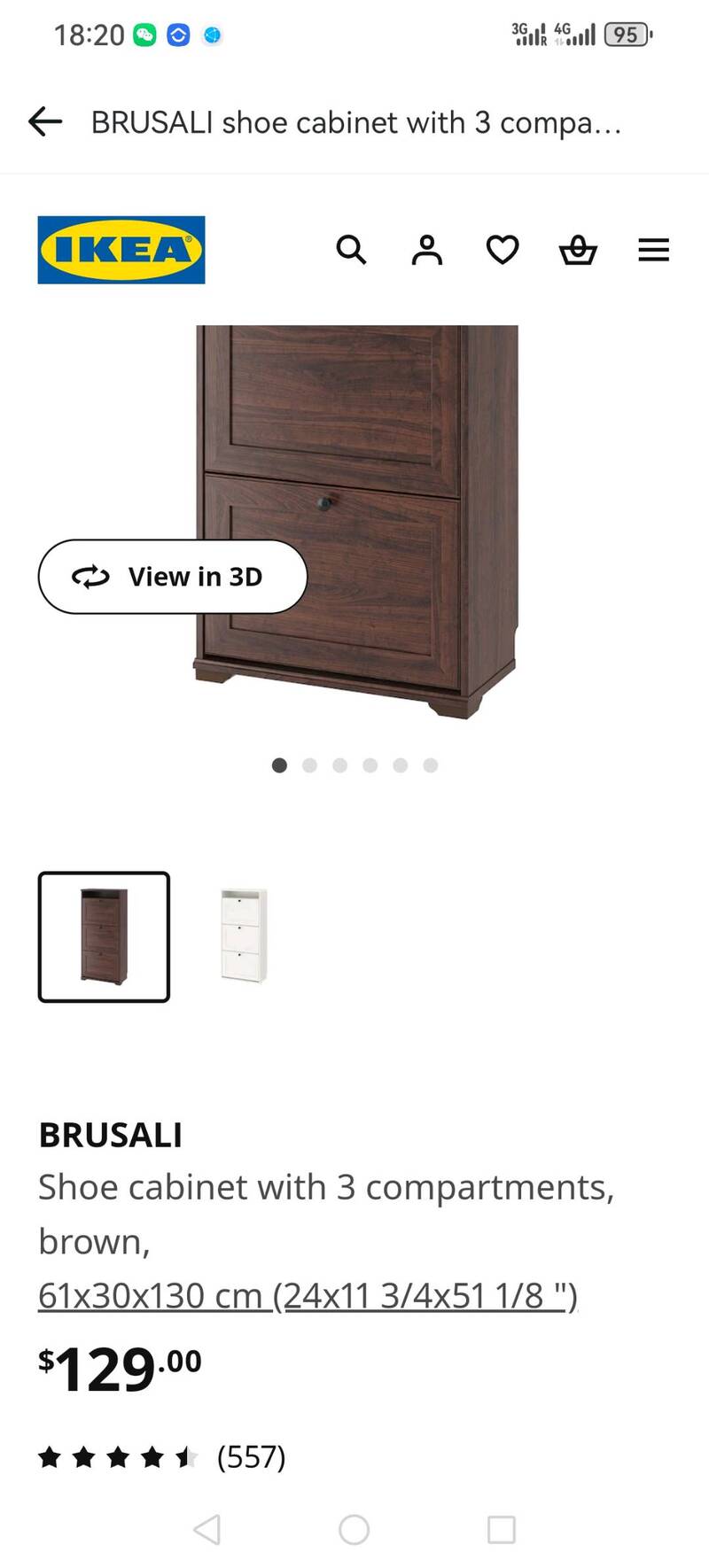Screen dimensions: 709x1568
Task: Open recent apps with the square button
Action: click(x=502, y=1529)
